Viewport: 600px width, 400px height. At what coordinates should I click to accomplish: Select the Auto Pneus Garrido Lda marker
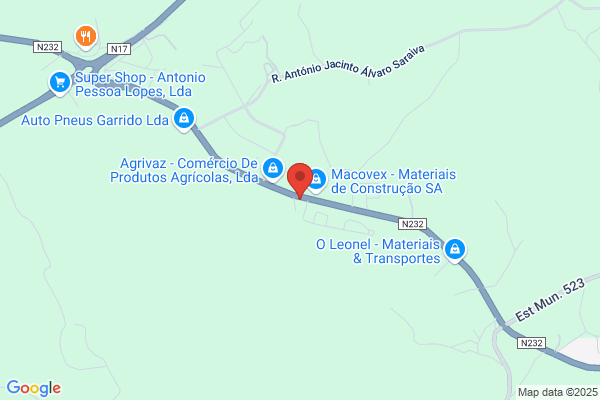(184, 119)
